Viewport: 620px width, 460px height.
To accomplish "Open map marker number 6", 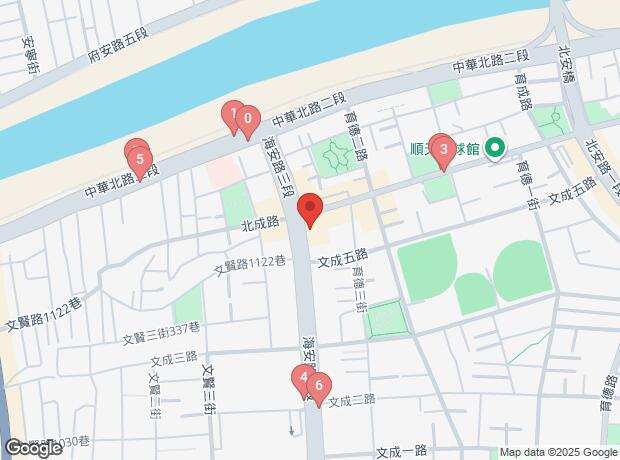I will coord(318,385).
